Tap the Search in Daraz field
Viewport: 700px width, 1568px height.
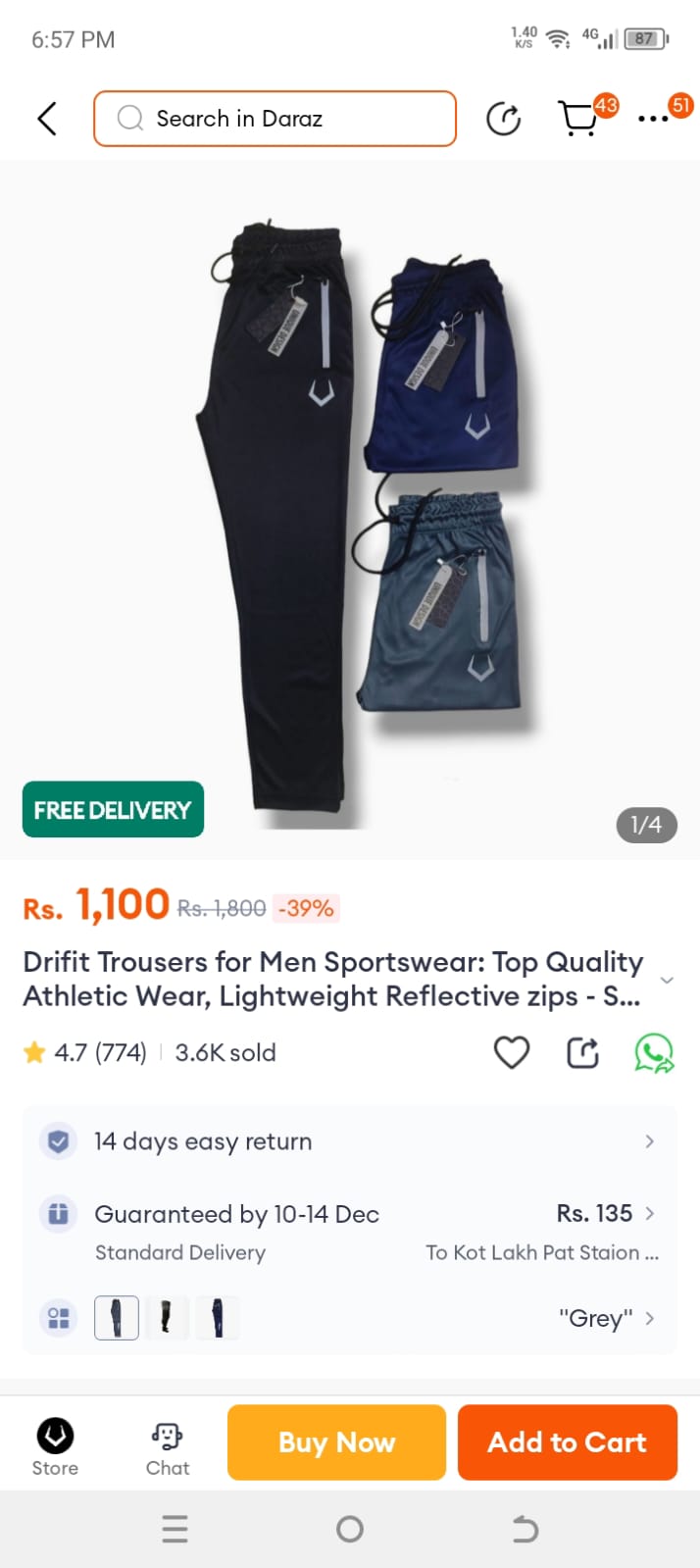[275, 119]
